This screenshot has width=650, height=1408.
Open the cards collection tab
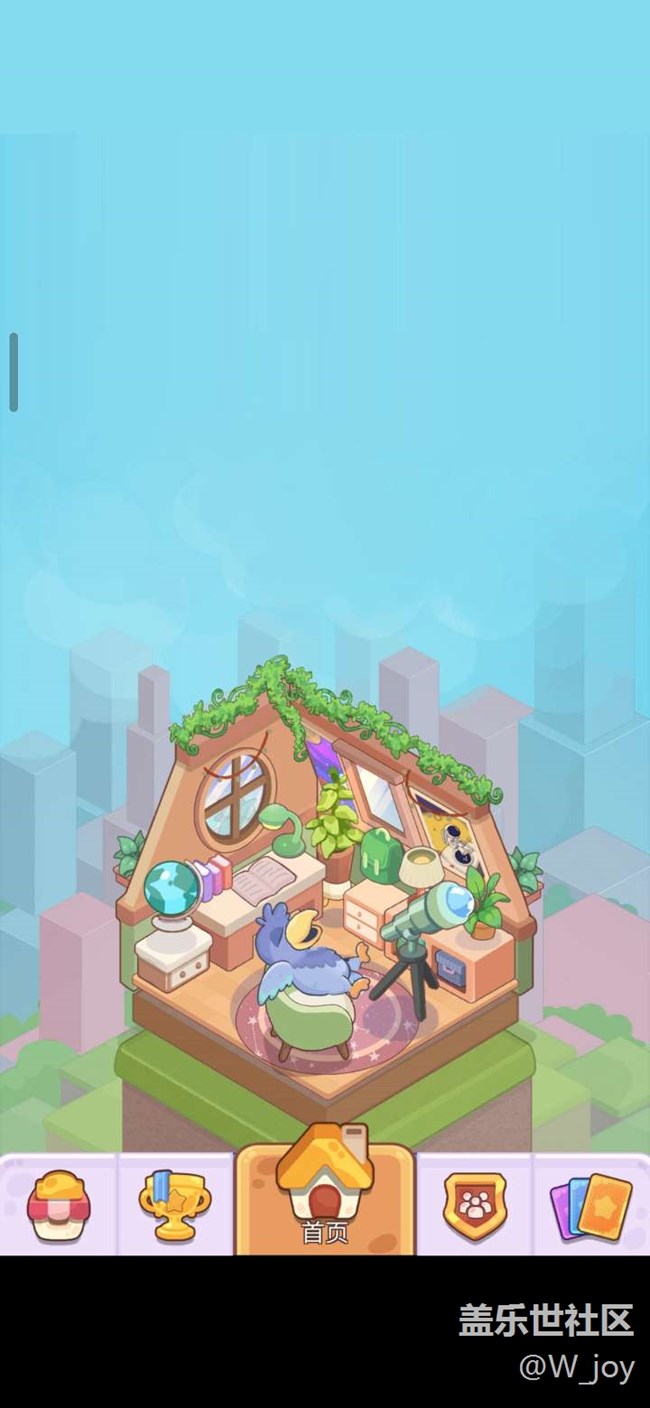coord(592,1204)
